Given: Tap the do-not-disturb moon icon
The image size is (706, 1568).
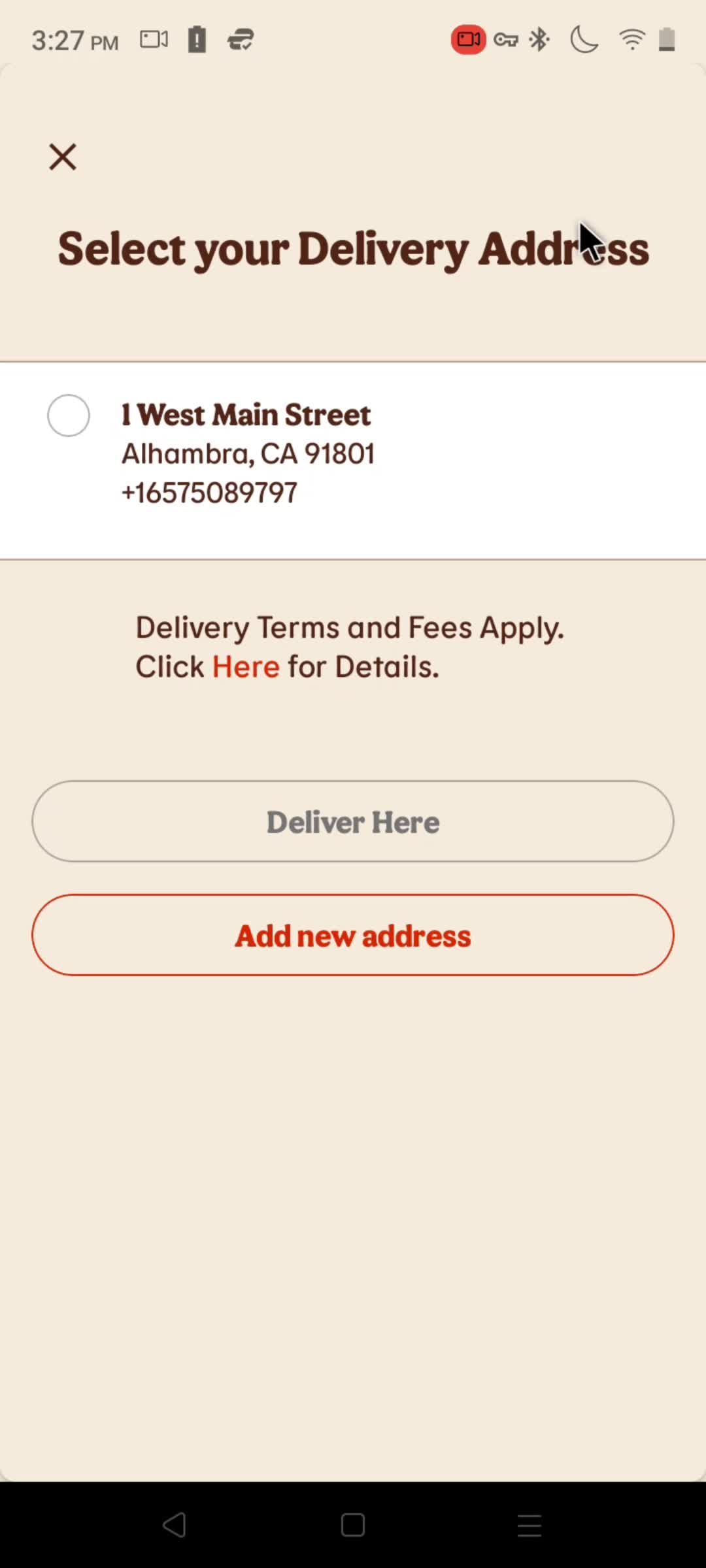Looking at the screenshot, I should [583, 41].
